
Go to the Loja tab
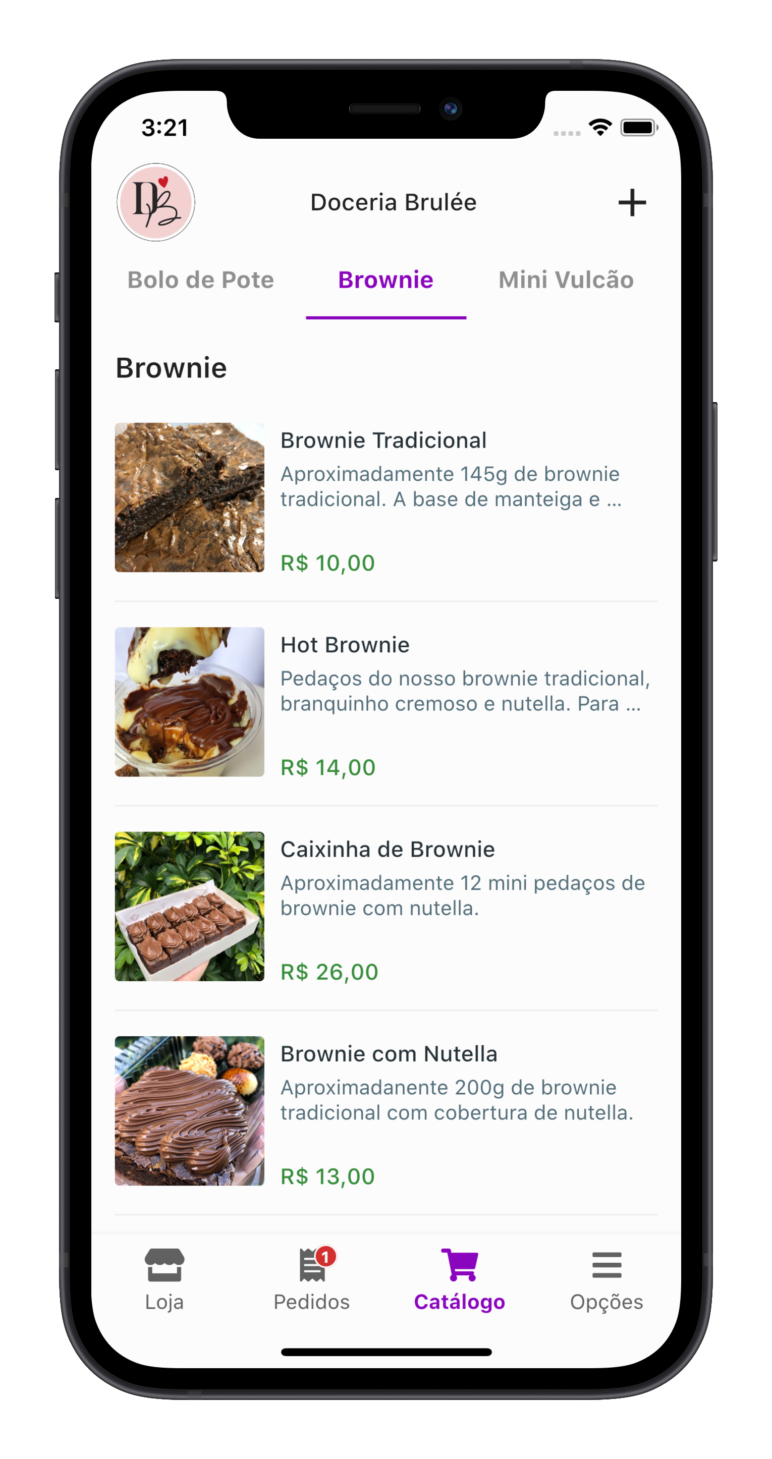(x=165, y=1279)
